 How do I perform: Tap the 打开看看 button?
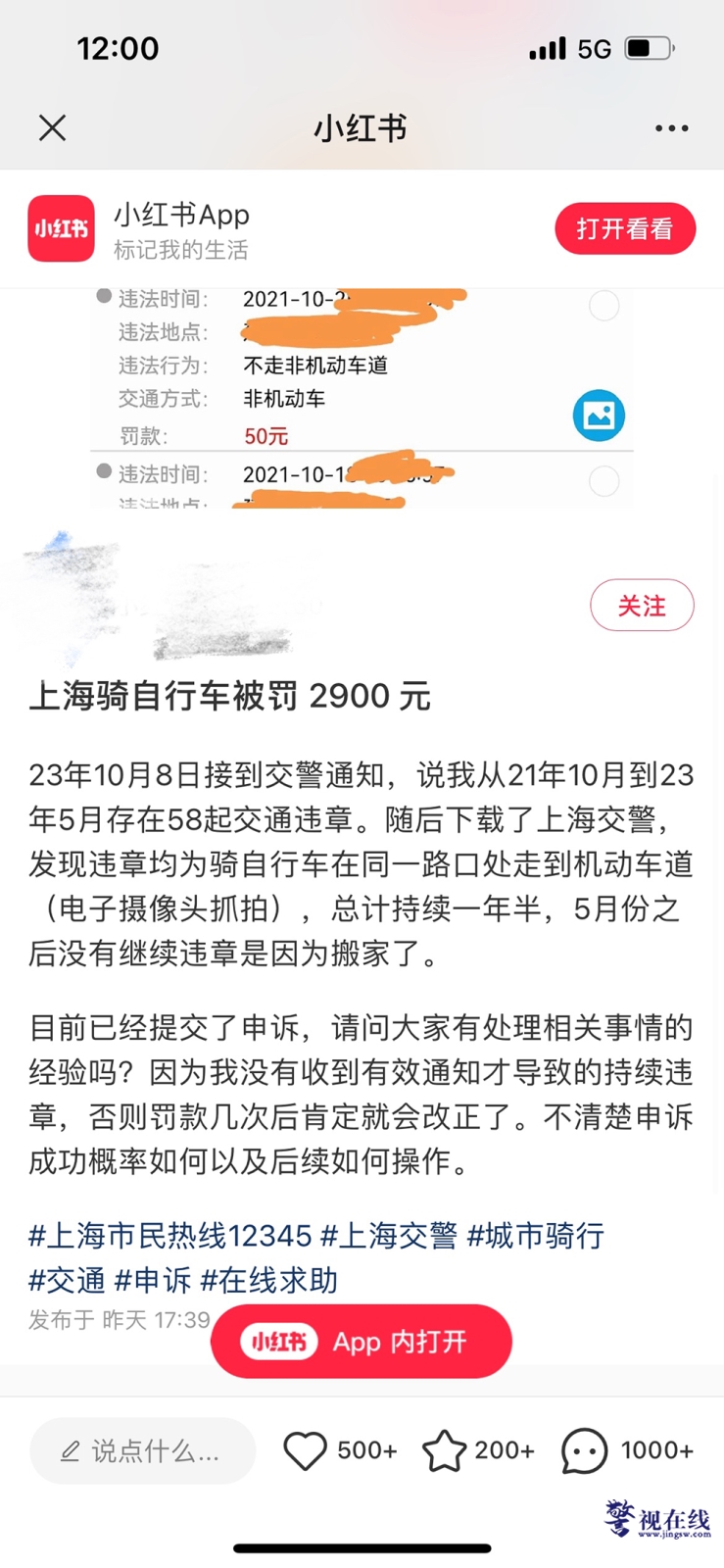pyautogui.click(x=624, y=229)
